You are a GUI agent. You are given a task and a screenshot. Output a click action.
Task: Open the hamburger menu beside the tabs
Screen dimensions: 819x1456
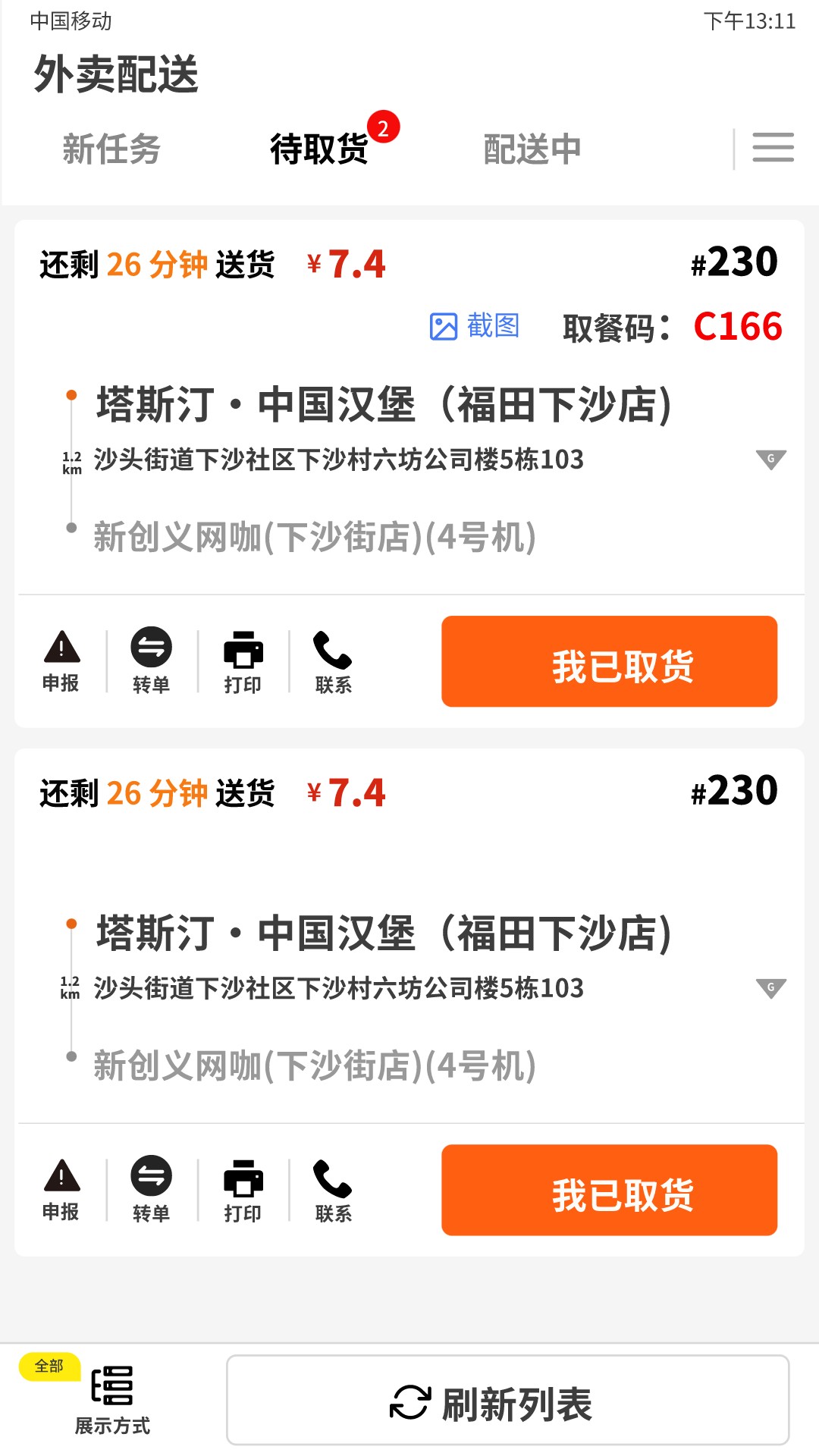pos(773,147)
